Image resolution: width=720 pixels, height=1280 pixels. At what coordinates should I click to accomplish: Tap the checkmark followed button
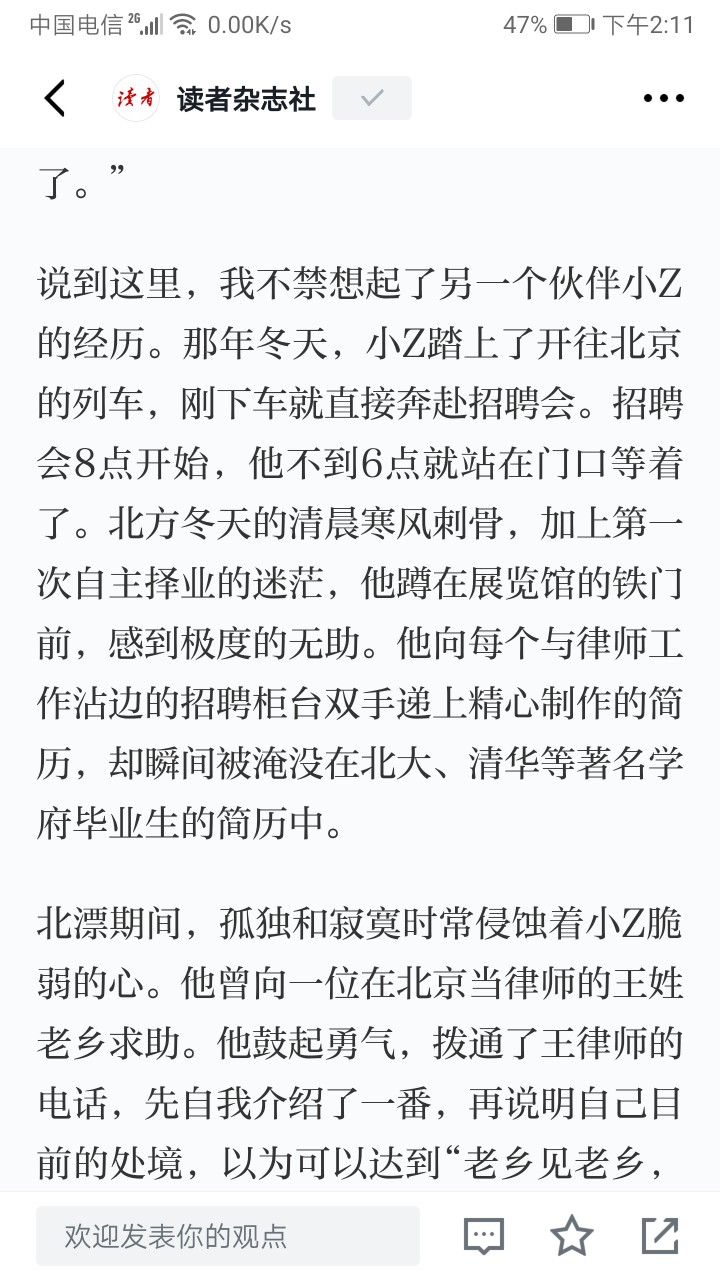tap(372, 98)
